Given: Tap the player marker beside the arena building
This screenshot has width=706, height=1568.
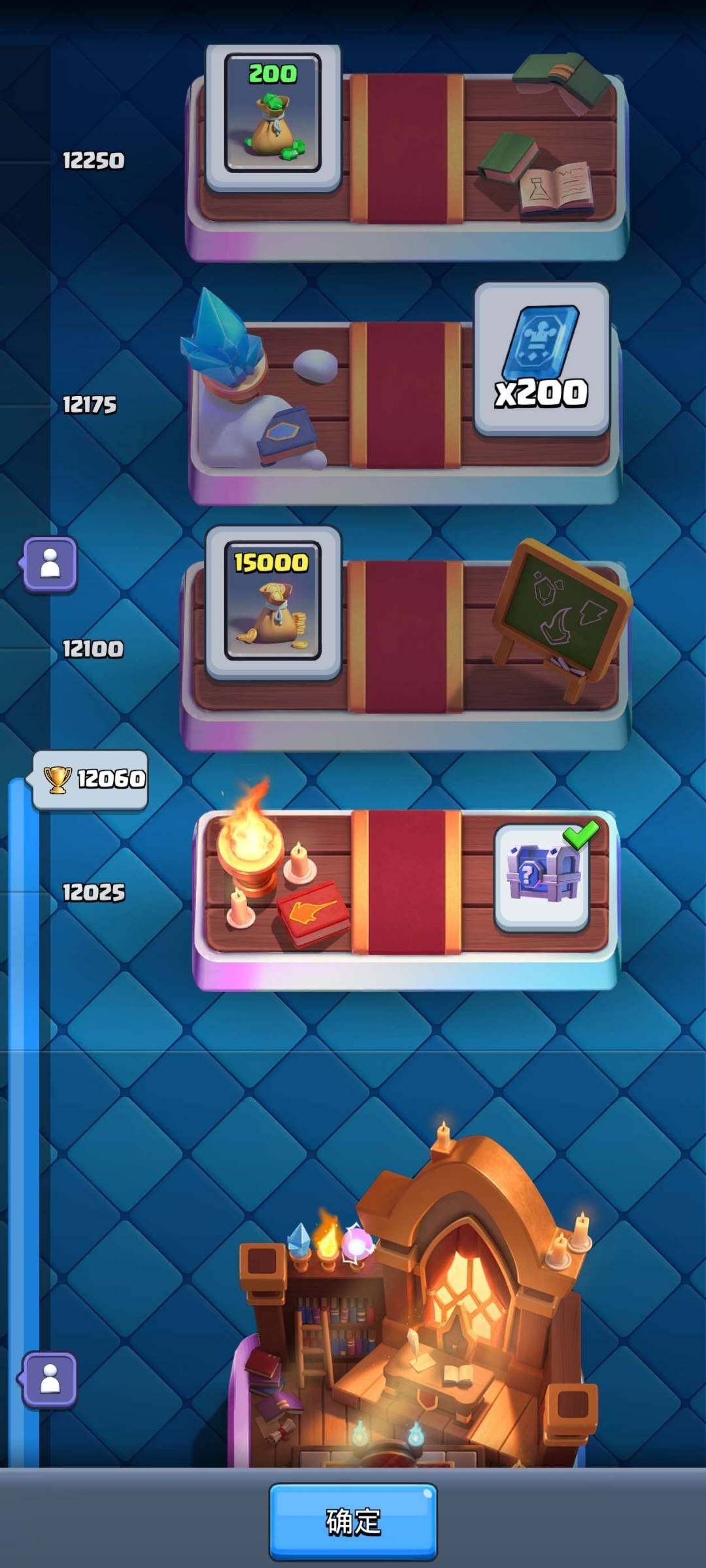Looking at the screenshot, I should coord(50,1379).
